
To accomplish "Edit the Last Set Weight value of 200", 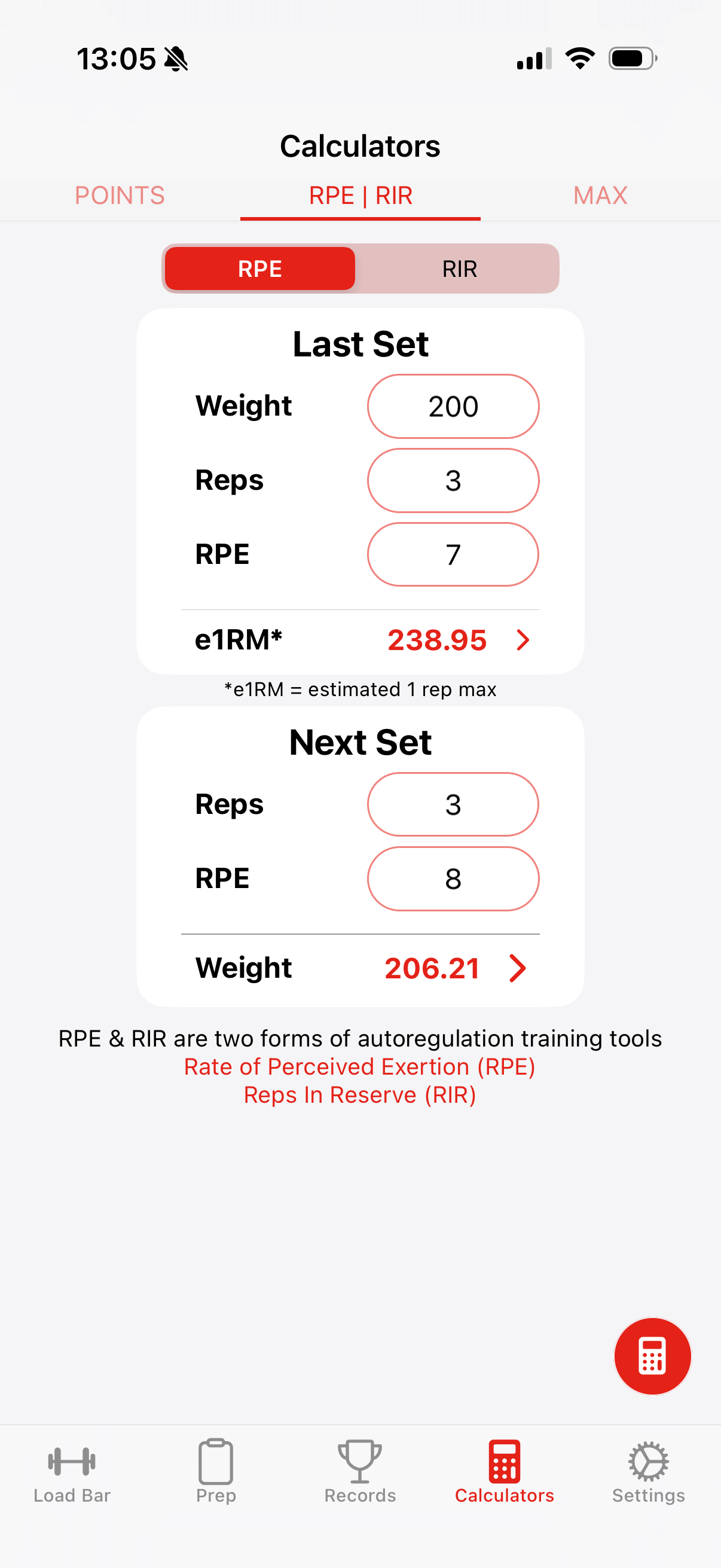I will (453, 406).
